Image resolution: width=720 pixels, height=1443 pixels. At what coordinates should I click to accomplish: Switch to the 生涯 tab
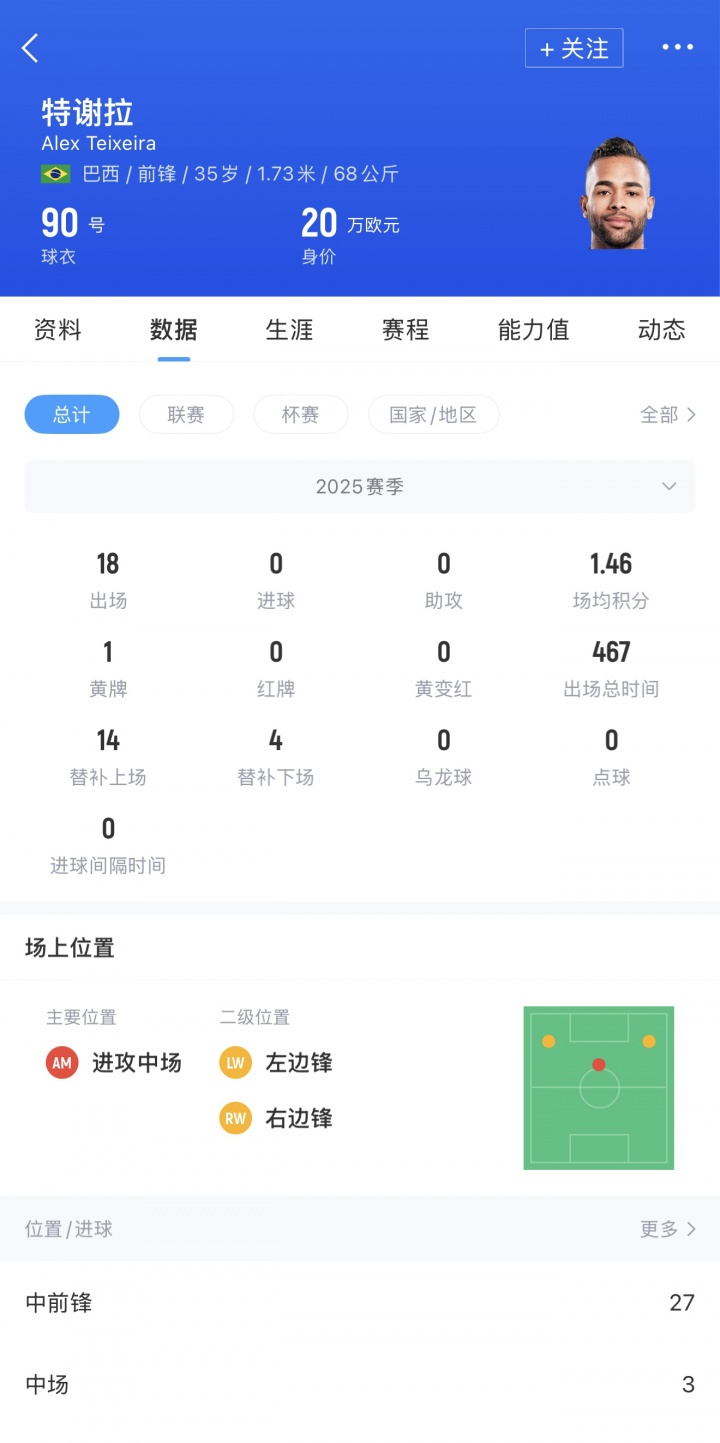[290, 330]
